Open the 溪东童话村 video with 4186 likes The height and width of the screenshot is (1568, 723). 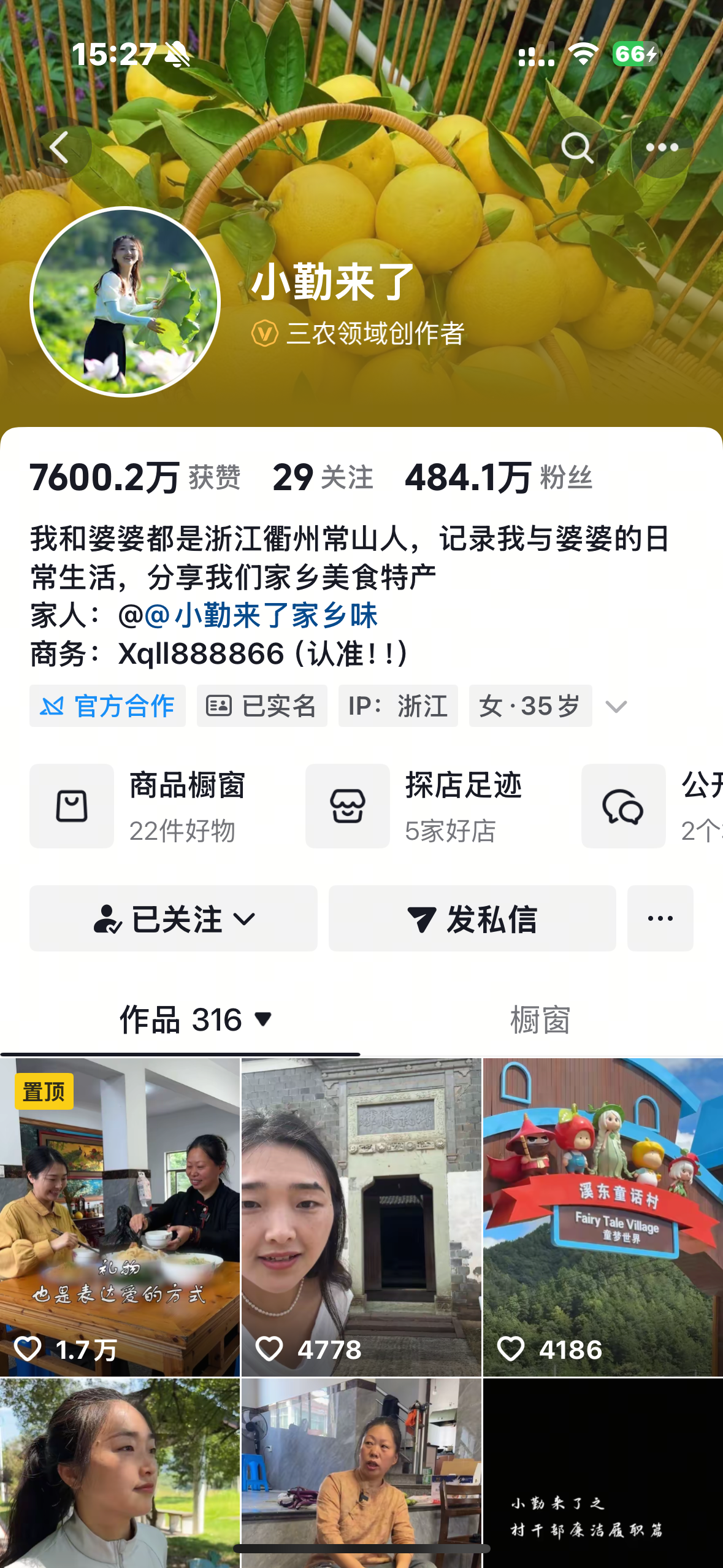(x=603, y=1218)
